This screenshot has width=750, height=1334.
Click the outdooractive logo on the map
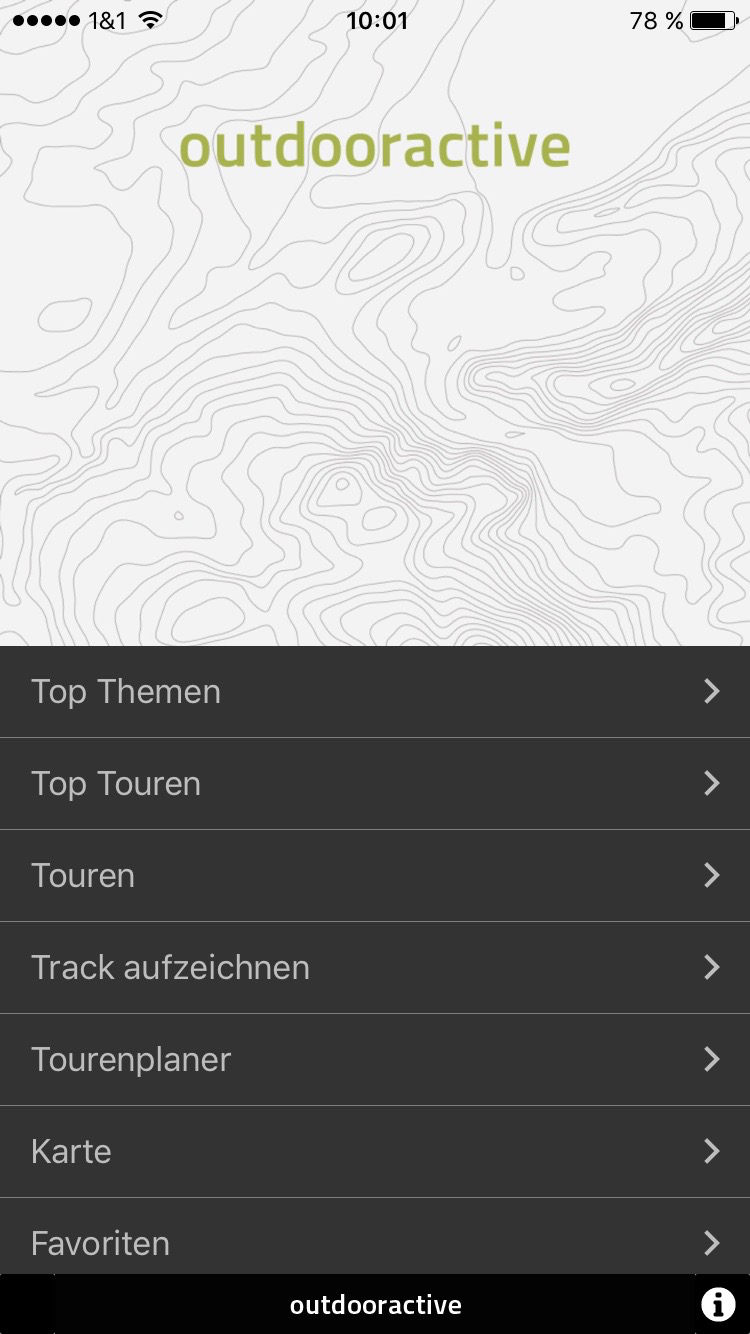click(375, 146)
